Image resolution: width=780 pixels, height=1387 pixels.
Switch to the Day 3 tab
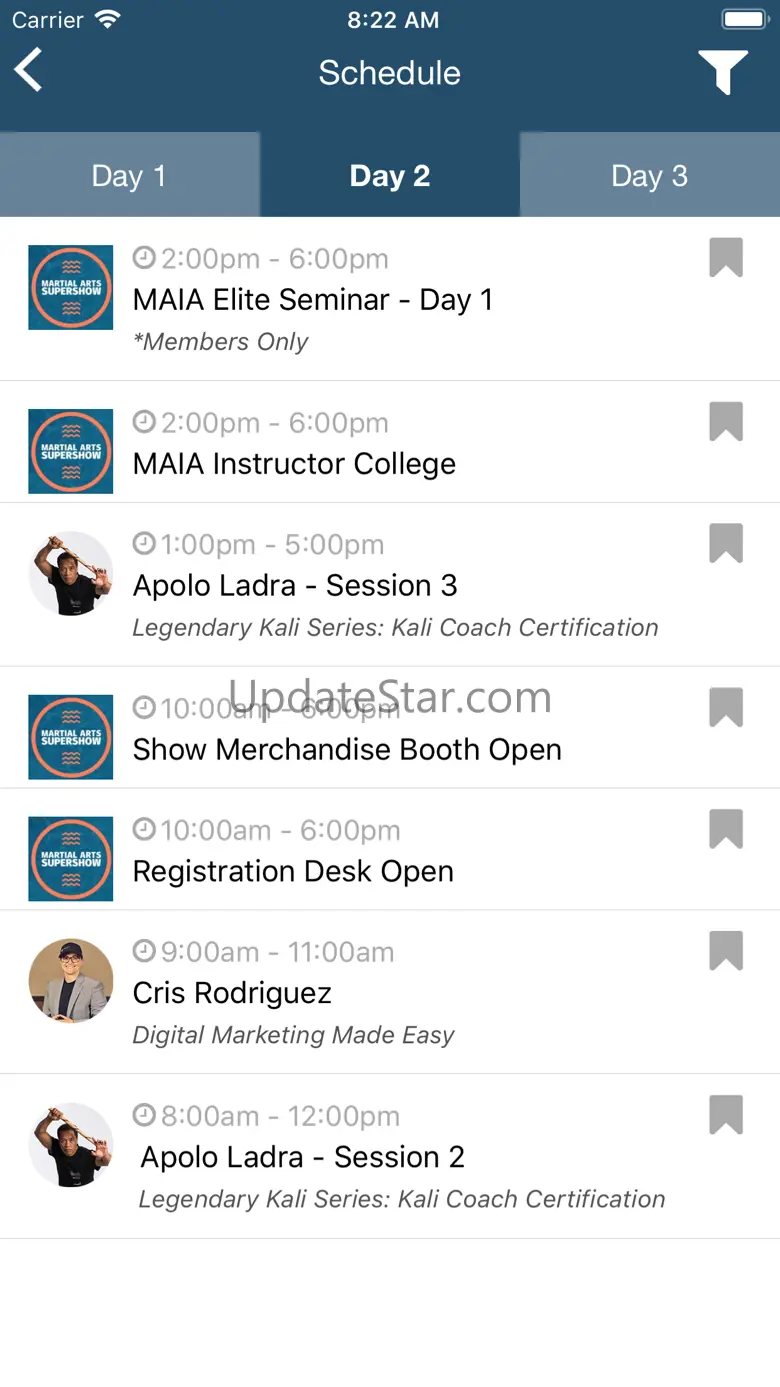[x=649, y=176]
